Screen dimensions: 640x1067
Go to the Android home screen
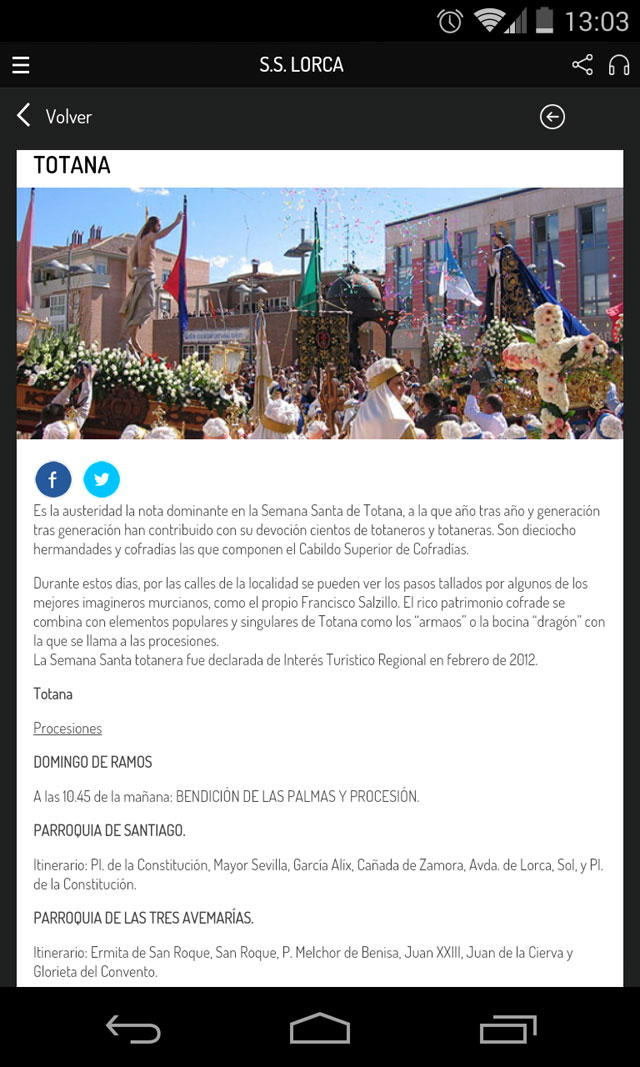320,1028
